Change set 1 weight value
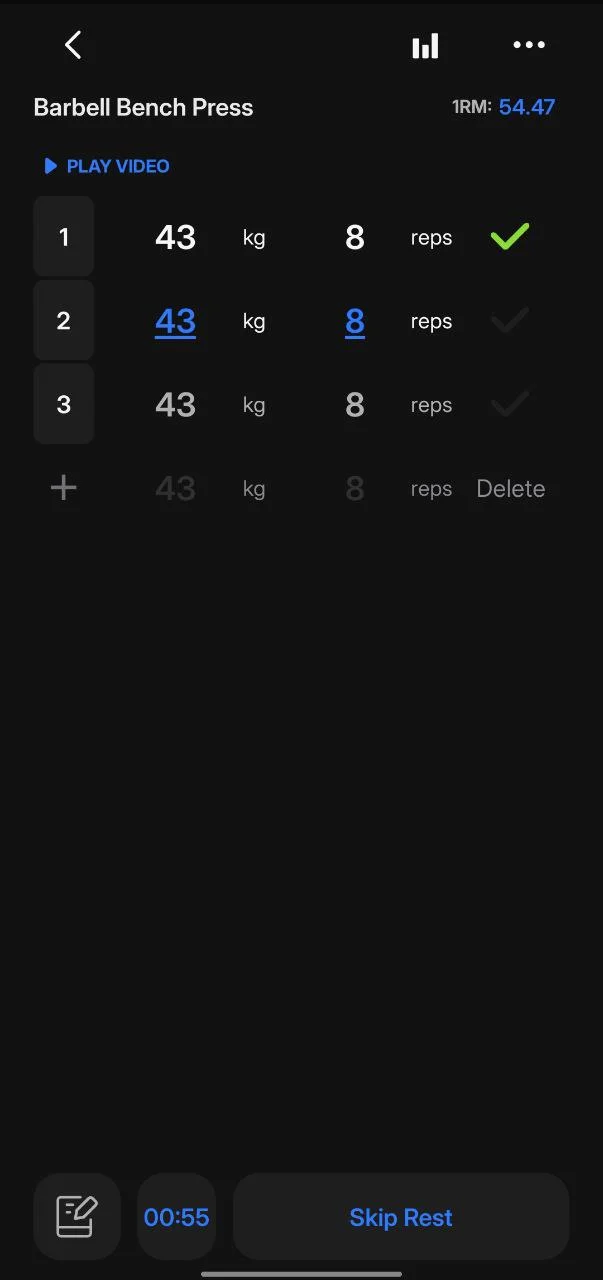 (175, 237)
